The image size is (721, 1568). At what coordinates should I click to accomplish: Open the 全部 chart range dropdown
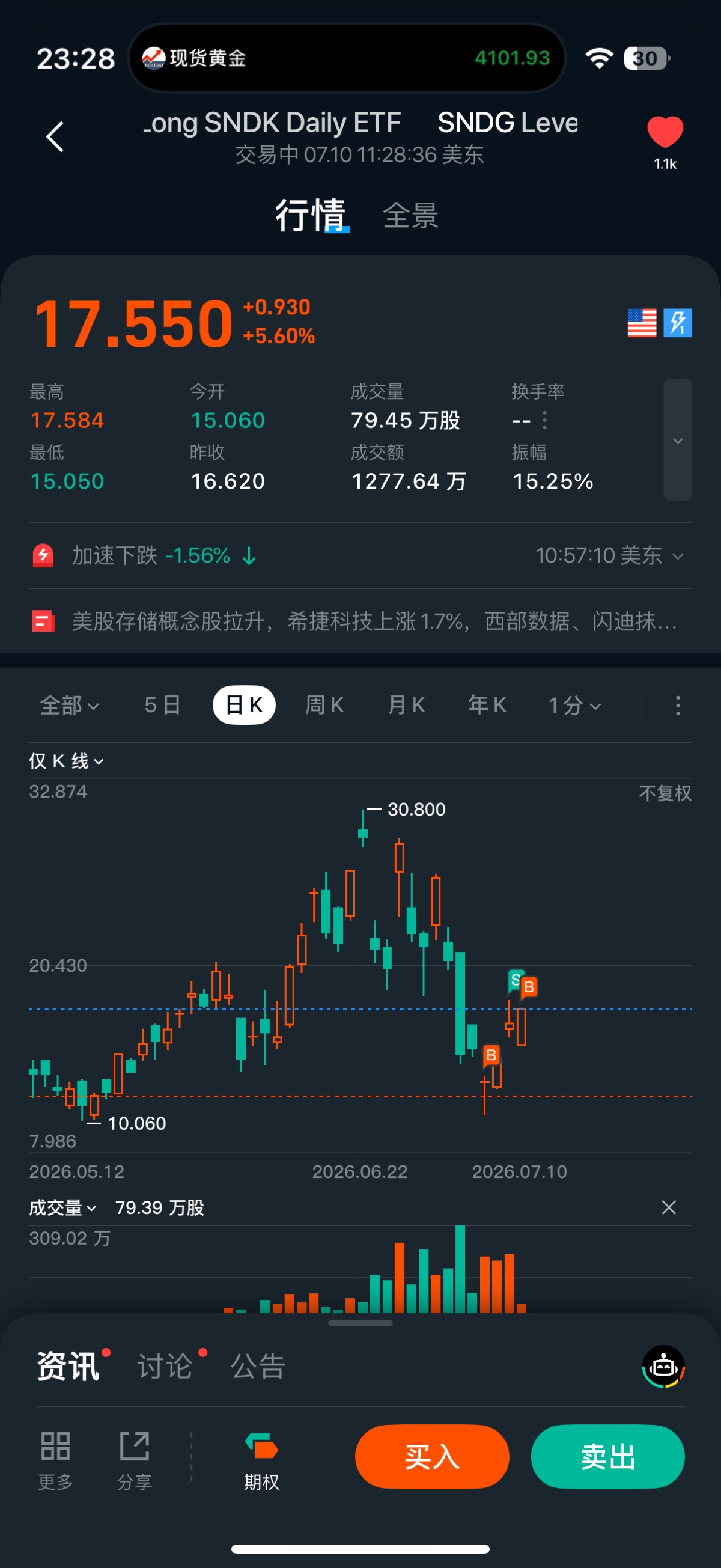pos(69,706)
